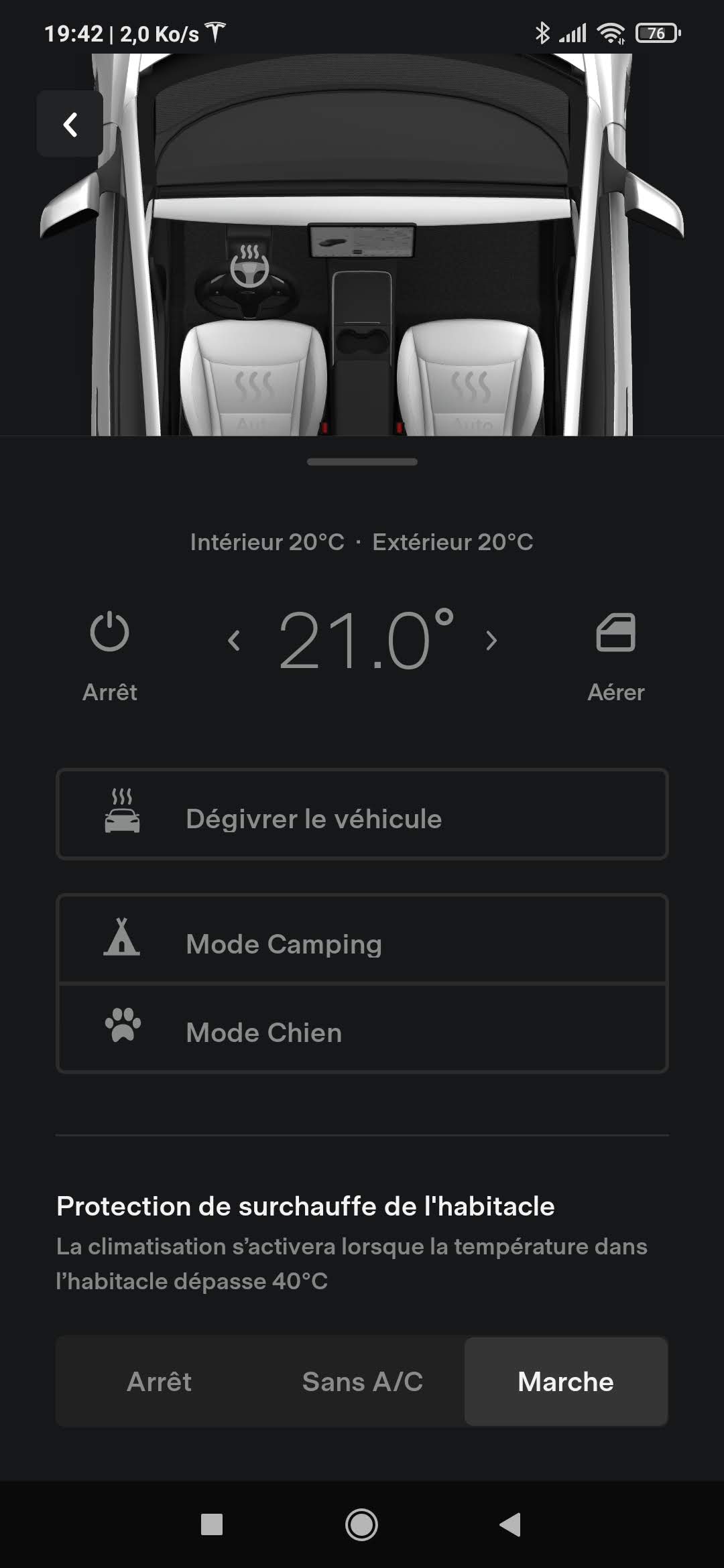
Task: Go back using the top-left arrow
Action: tap(70, 124)
